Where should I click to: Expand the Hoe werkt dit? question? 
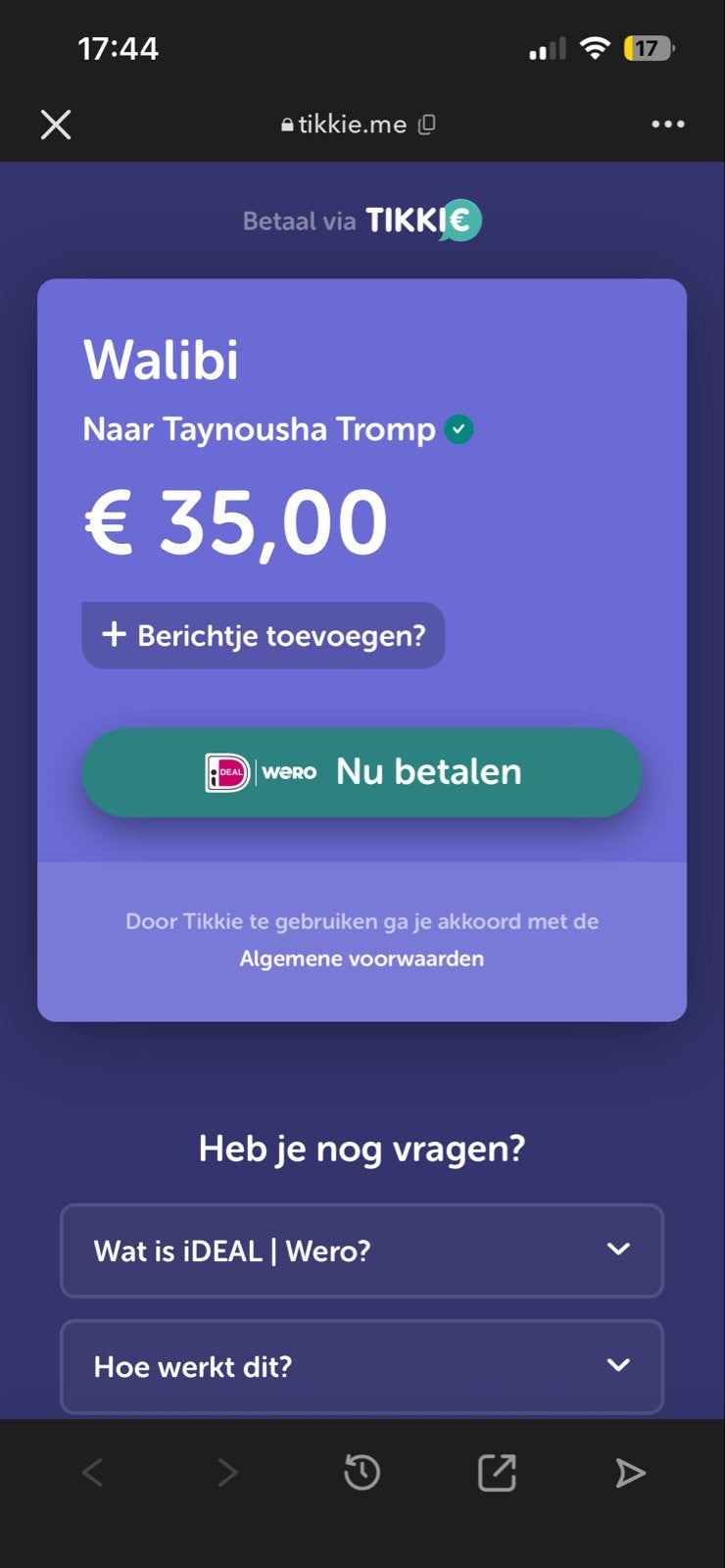[x=362, y=1366]
